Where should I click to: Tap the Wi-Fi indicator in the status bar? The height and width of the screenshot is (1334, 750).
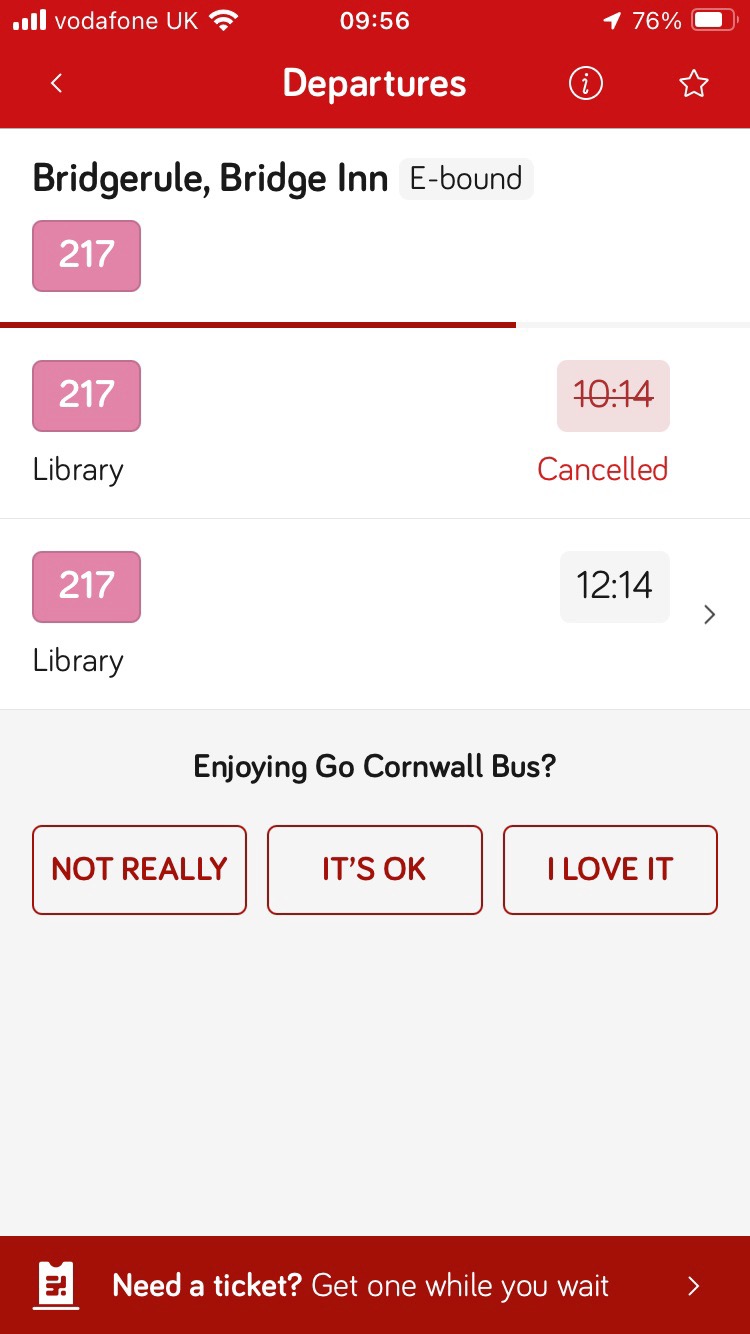click(x=225, y=19)
